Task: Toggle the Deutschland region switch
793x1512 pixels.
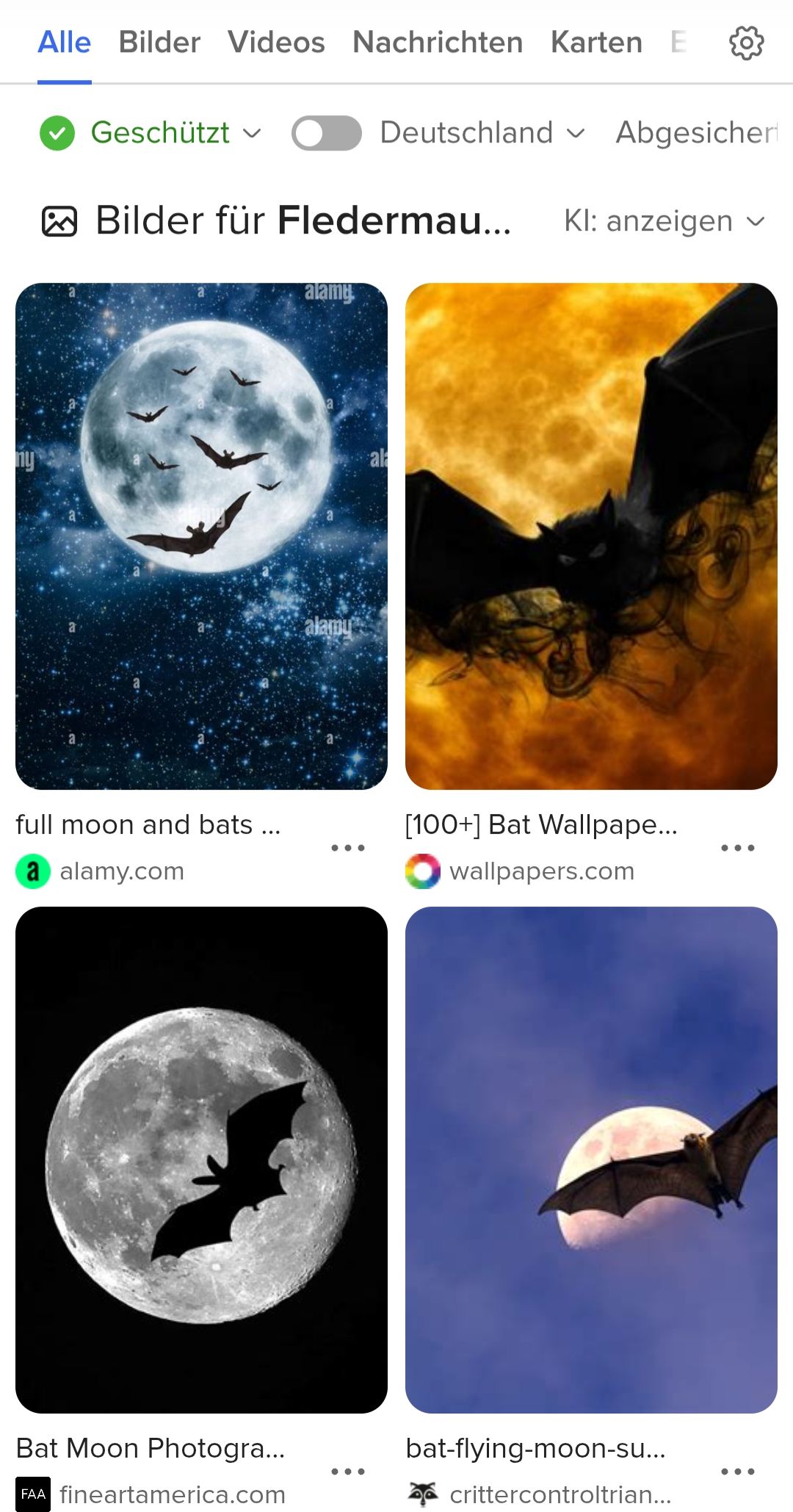Action: coord(326,133)
